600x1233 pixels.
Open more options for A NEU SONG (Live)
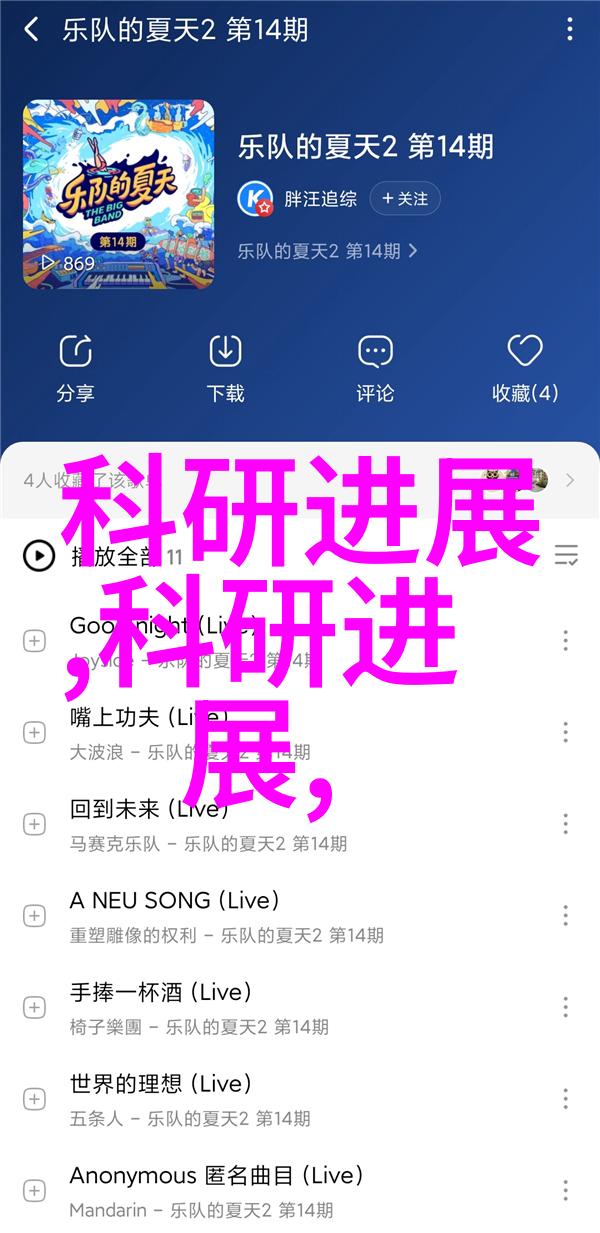[x=566, y=915]
